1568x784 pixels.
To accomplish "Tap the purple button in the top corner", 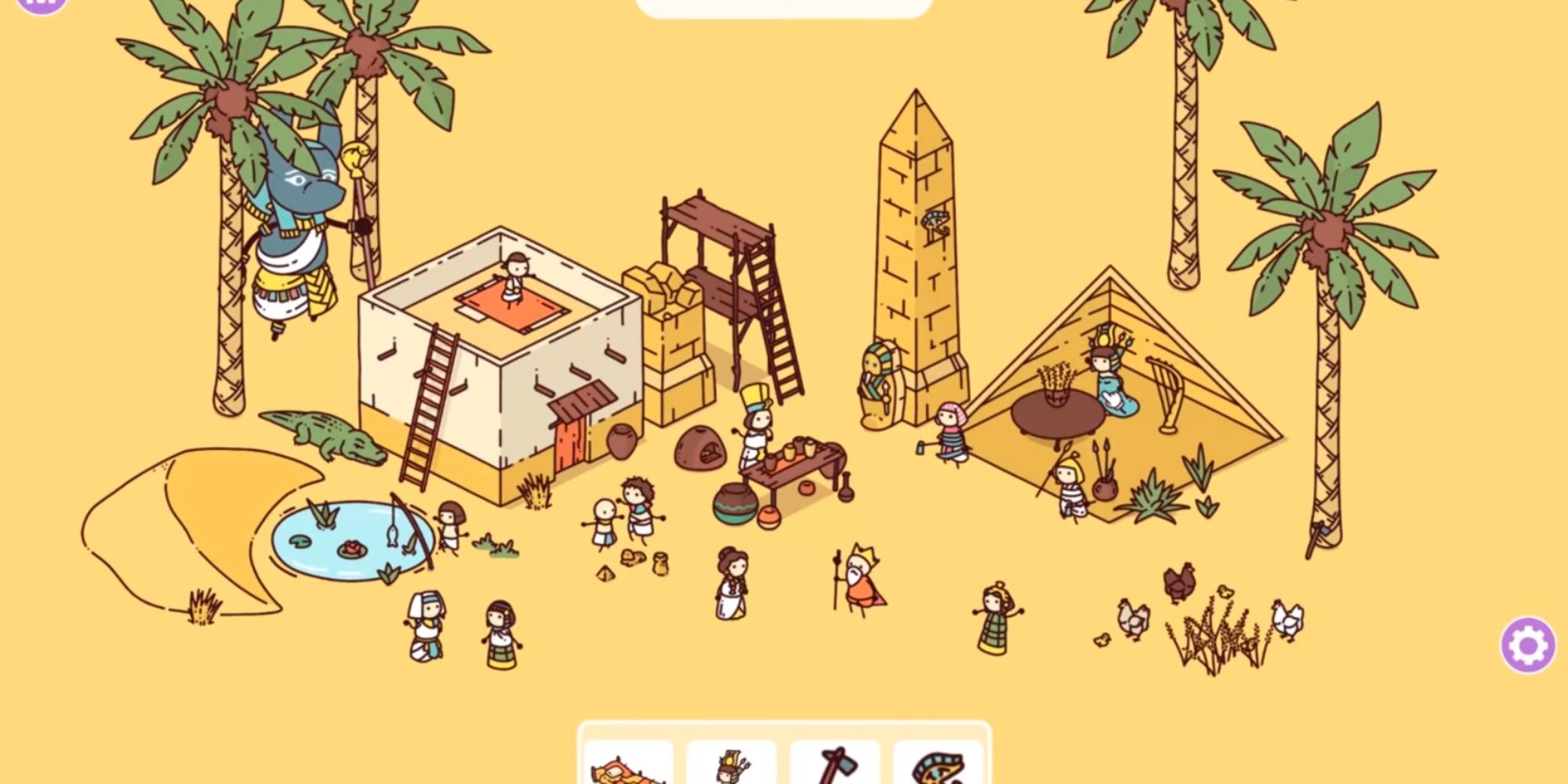I will (39, 4).
